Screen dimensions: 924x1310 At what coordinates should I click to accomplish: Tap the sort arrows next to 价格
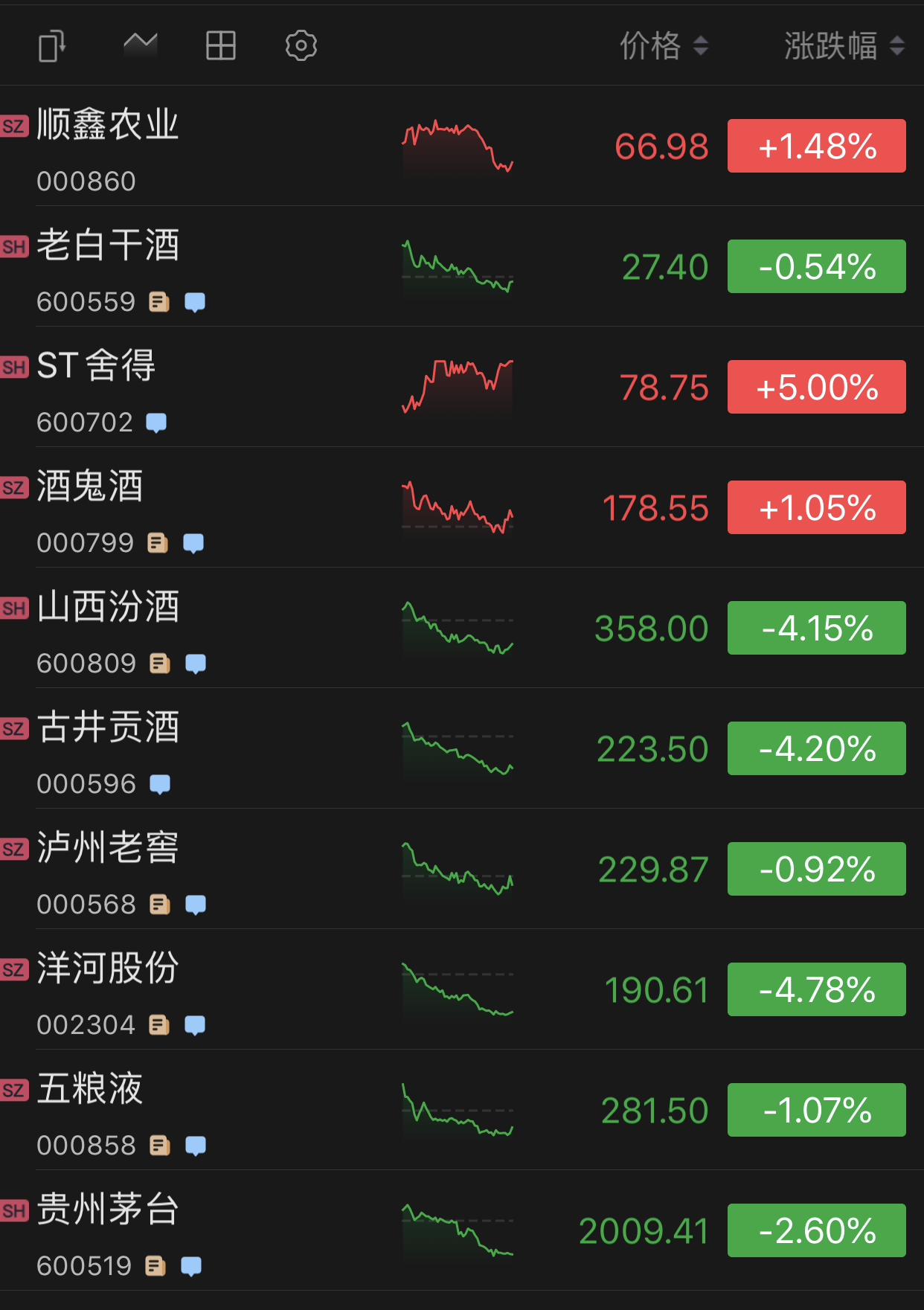700,45
